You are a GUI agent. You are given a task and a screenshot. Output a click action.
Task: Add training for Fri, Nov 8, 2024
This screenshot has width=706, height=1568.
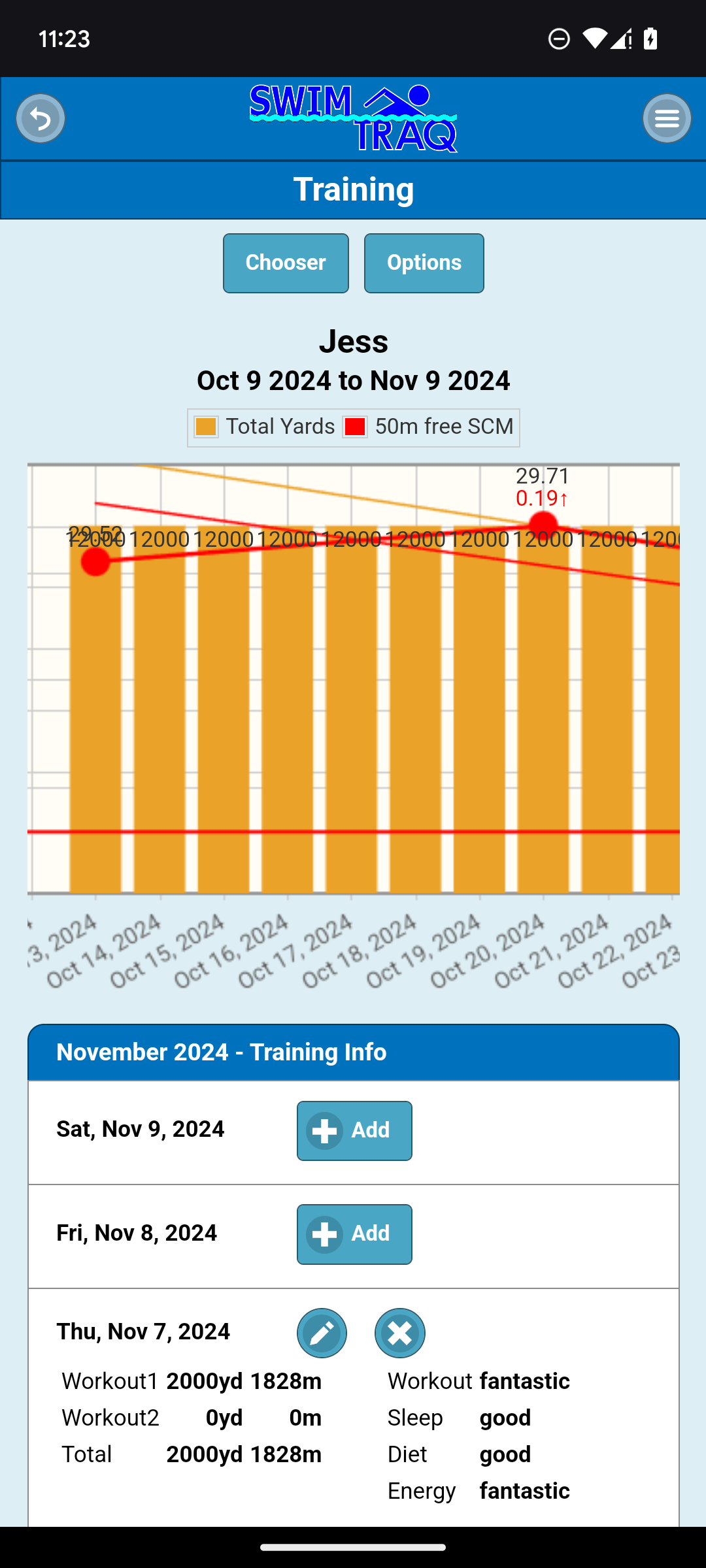(x=354, y=1234)
